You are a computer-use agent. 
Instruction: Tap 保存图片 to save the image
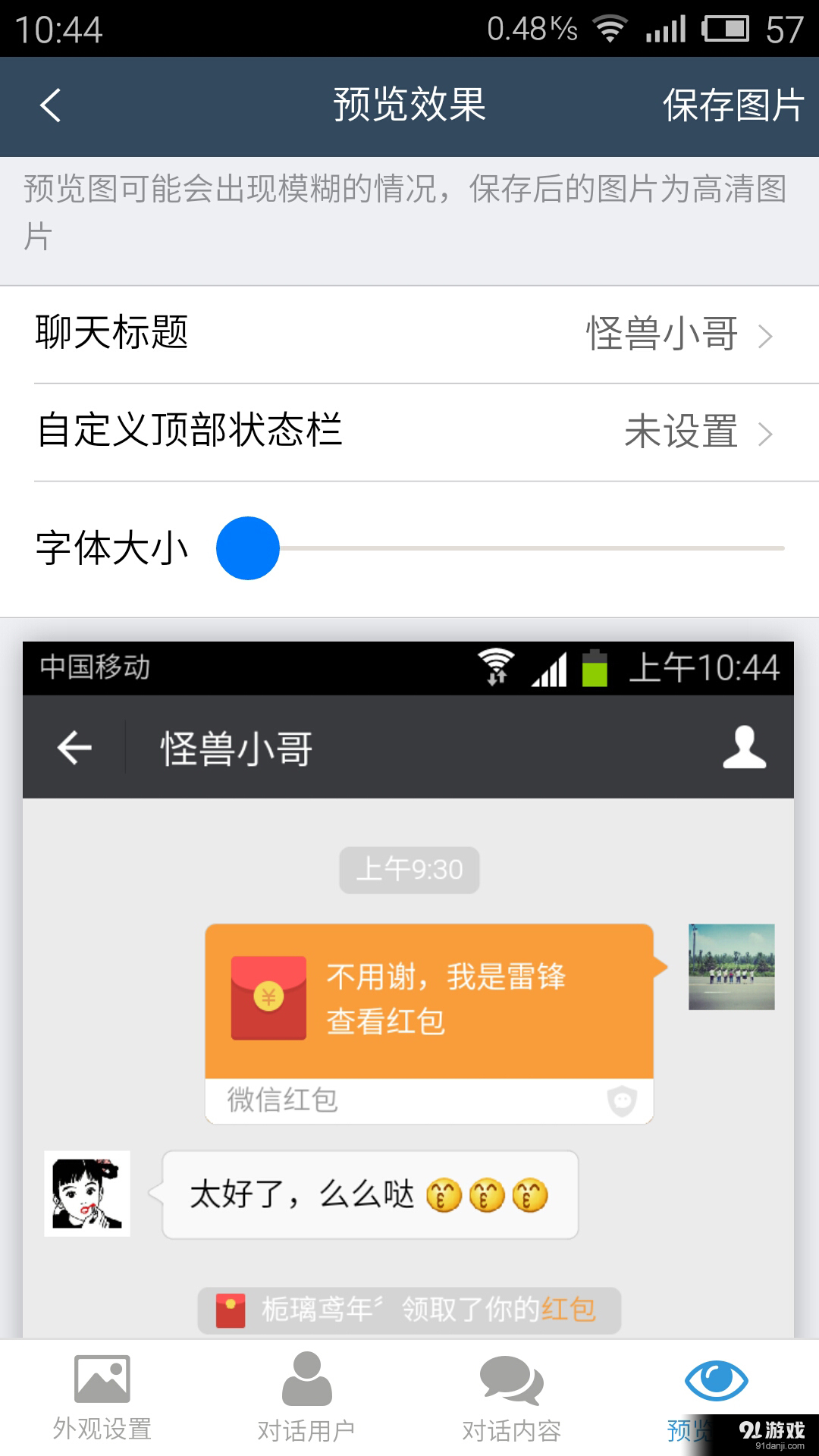[733, 105]
